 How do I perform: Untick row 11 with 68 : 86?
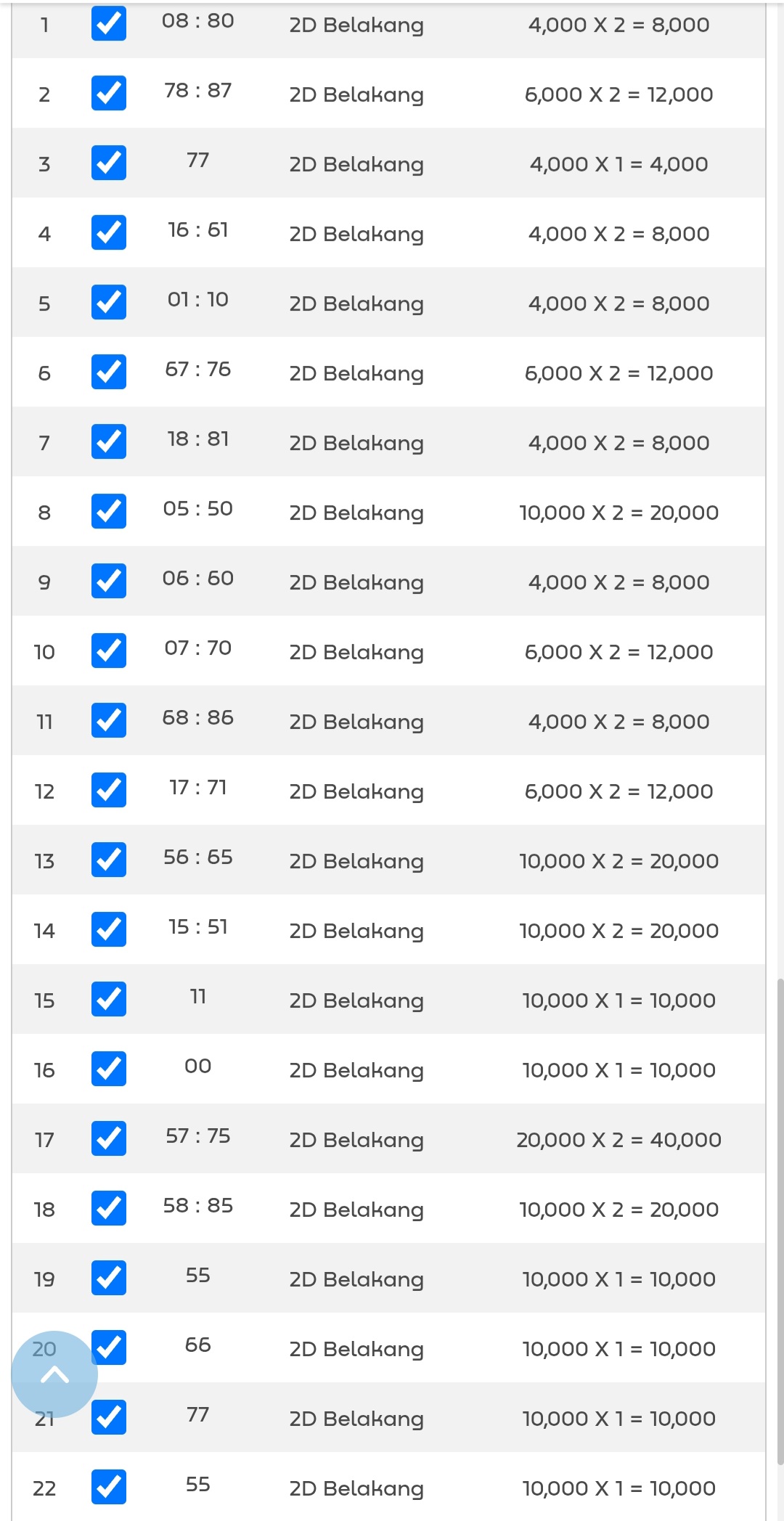[109, 720]
